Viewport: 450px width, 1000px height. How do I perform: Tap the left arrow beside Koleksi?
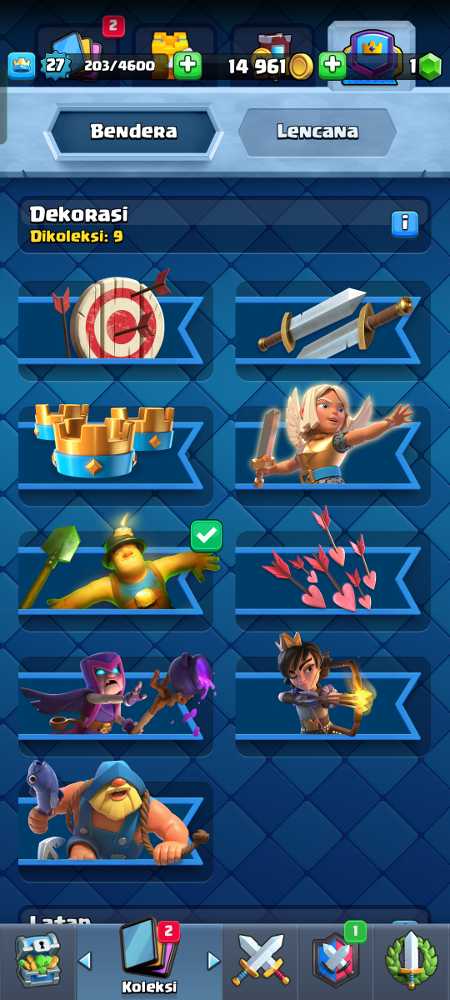[85, 960]
